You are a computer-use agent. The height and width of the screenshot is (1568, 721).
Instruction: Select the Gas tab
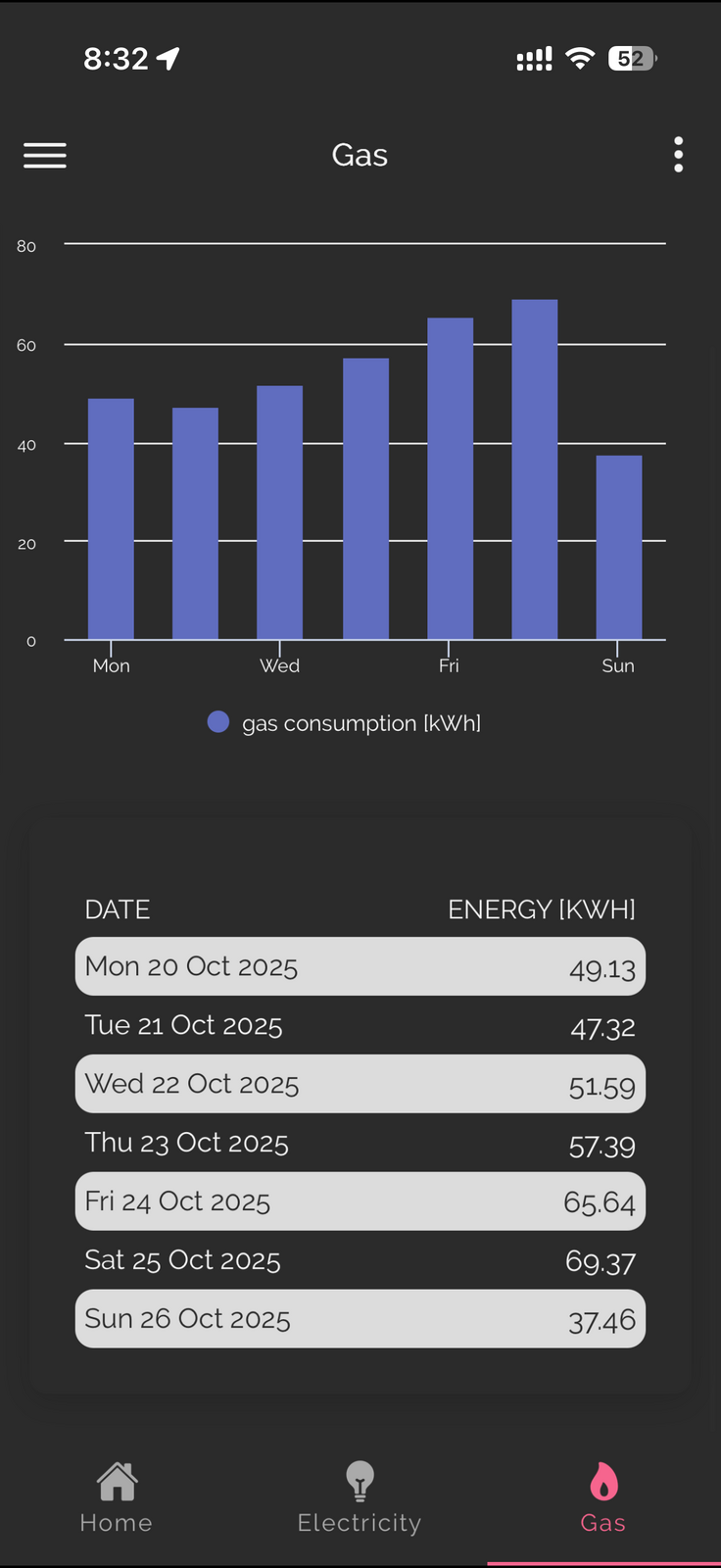click(x=602, y=1497)
